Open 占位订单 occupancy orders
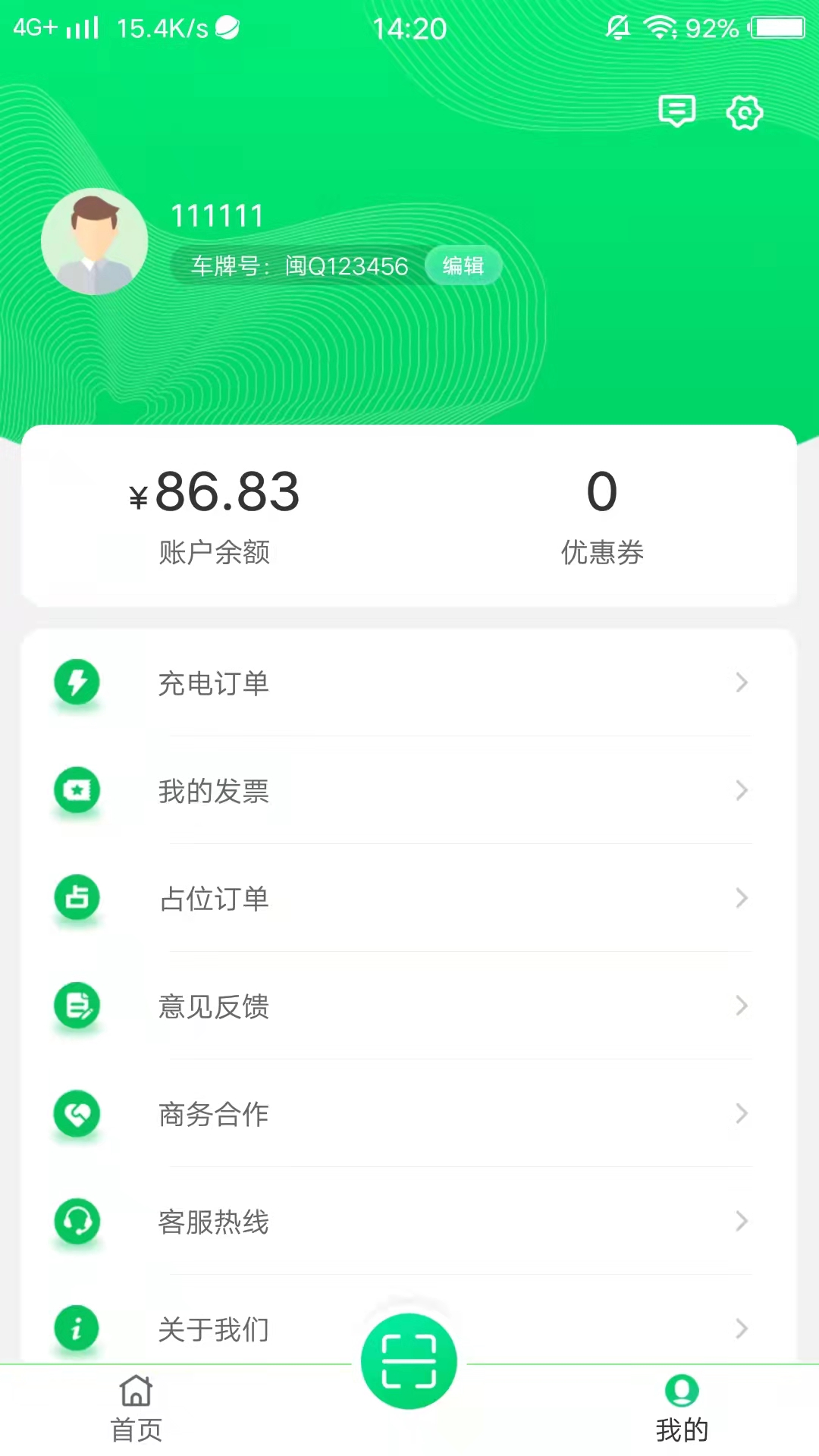This screenshot has height=1456, width=819. 409,898
